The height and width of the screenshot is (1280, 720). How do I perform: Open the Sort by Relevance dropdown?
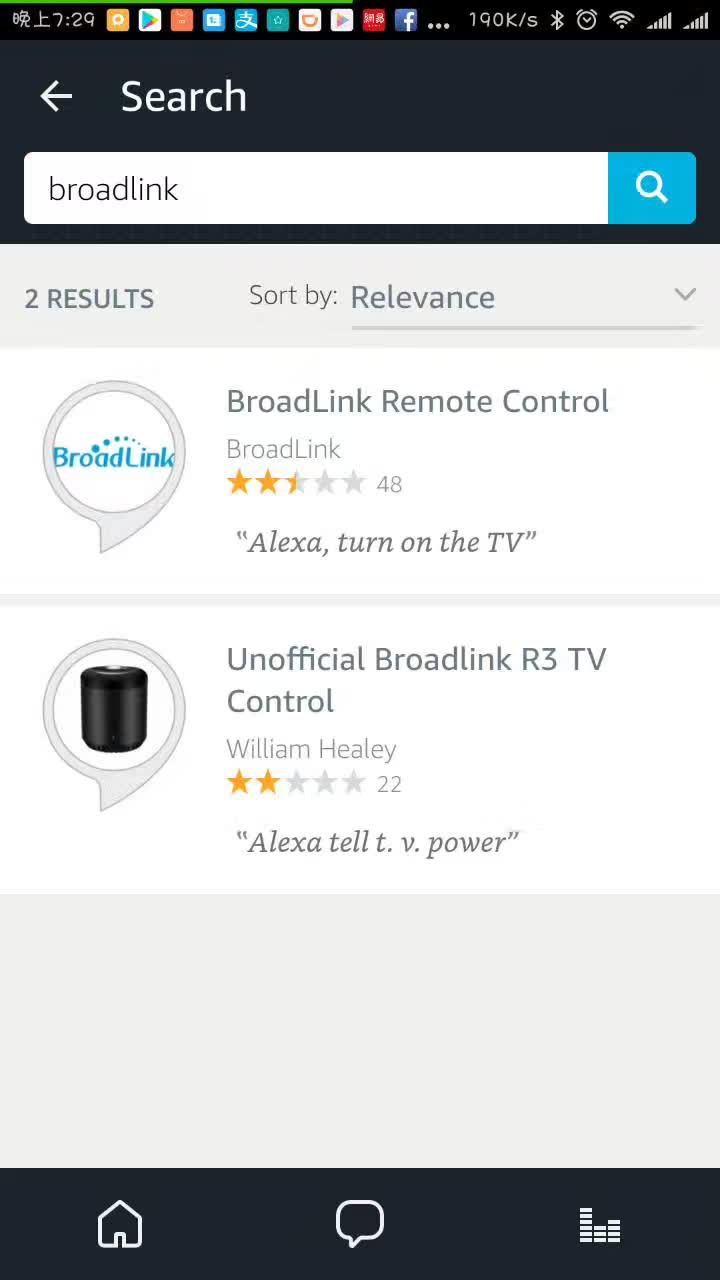pos(523,297)
